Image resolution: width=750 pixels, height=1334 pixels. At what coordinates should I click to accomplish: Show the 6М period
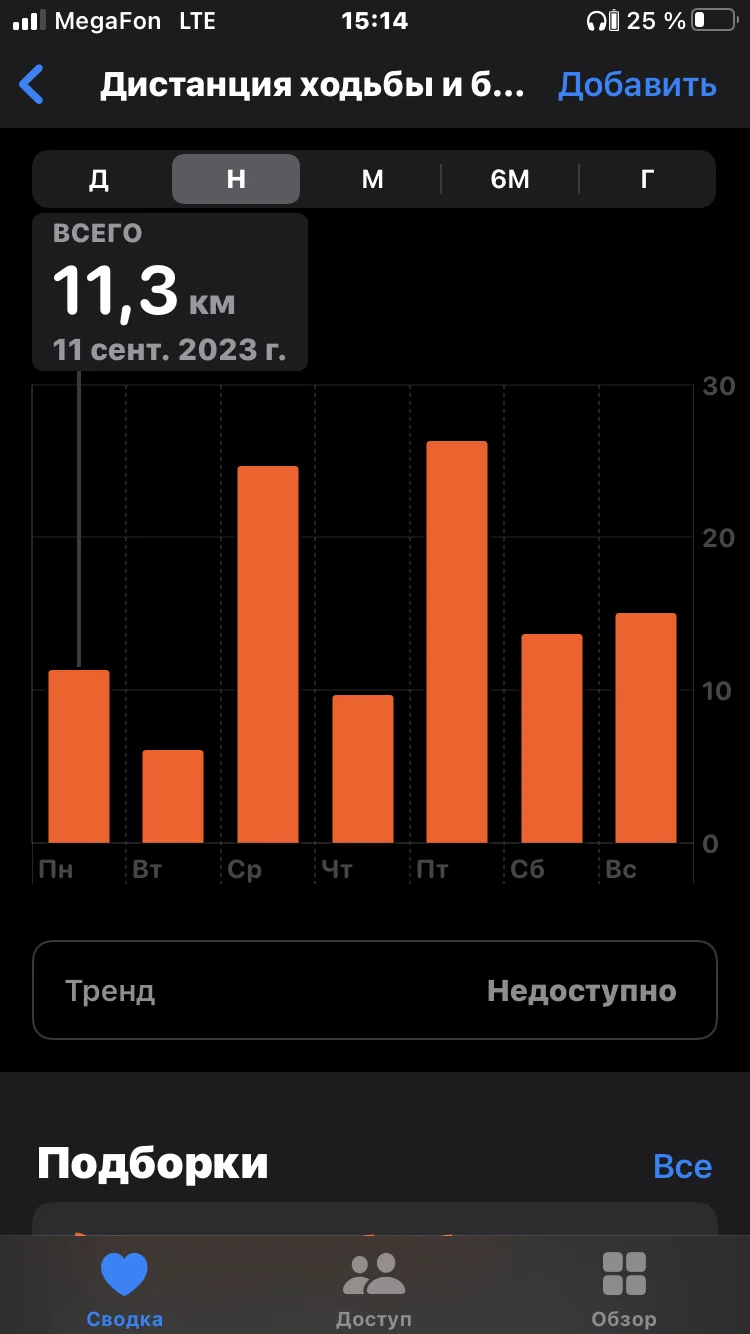(x=510, y=179)
